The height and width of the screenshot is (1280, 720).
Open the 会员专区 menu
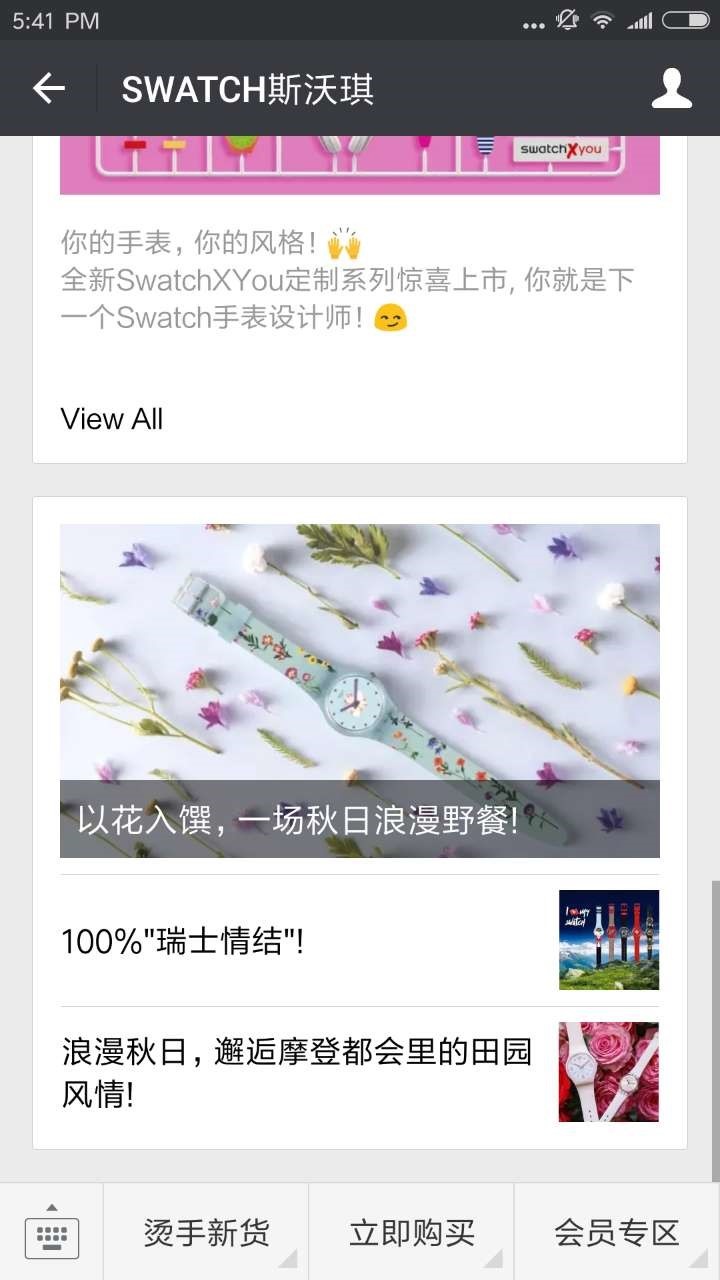pos(616,1234)
